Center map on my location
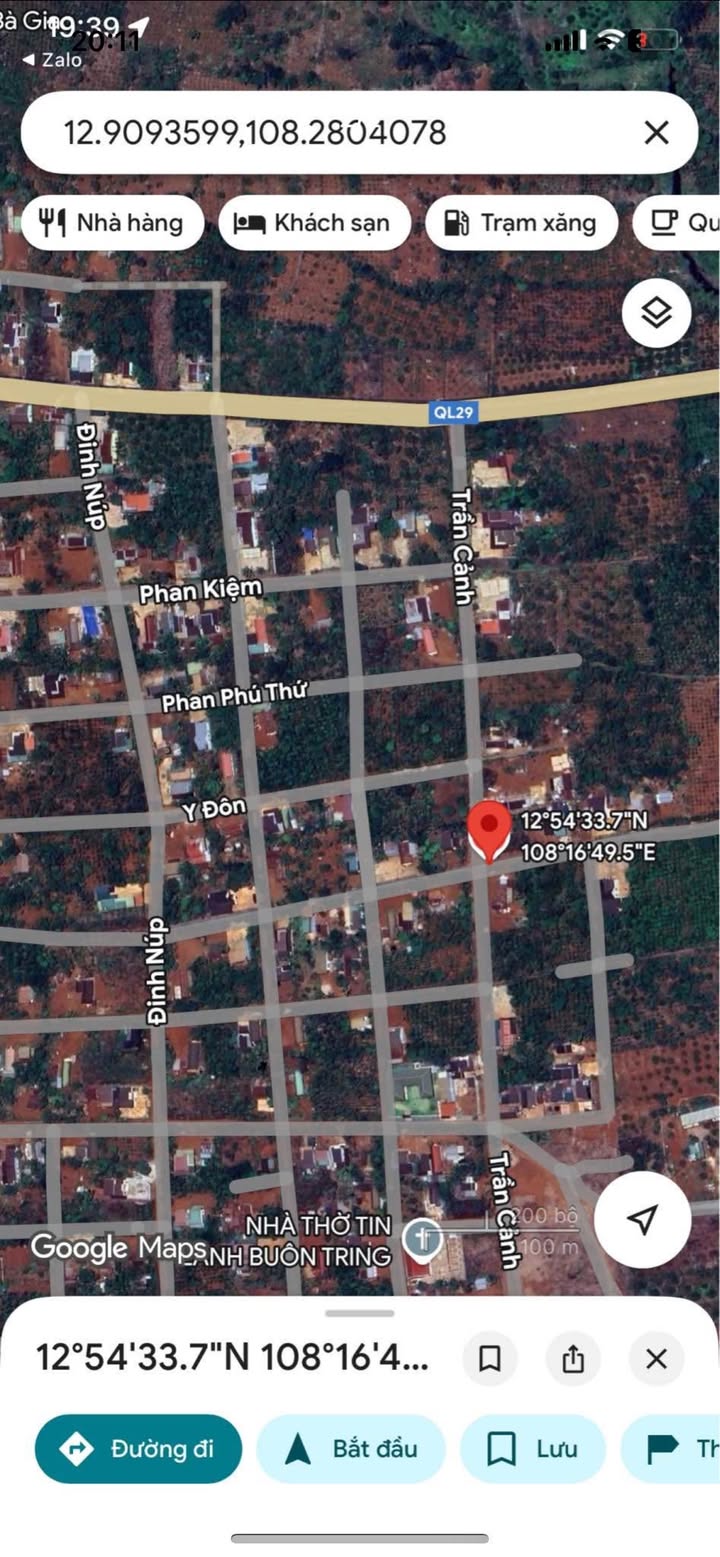Screen dimensions: 720x1557 point(642,1218)
